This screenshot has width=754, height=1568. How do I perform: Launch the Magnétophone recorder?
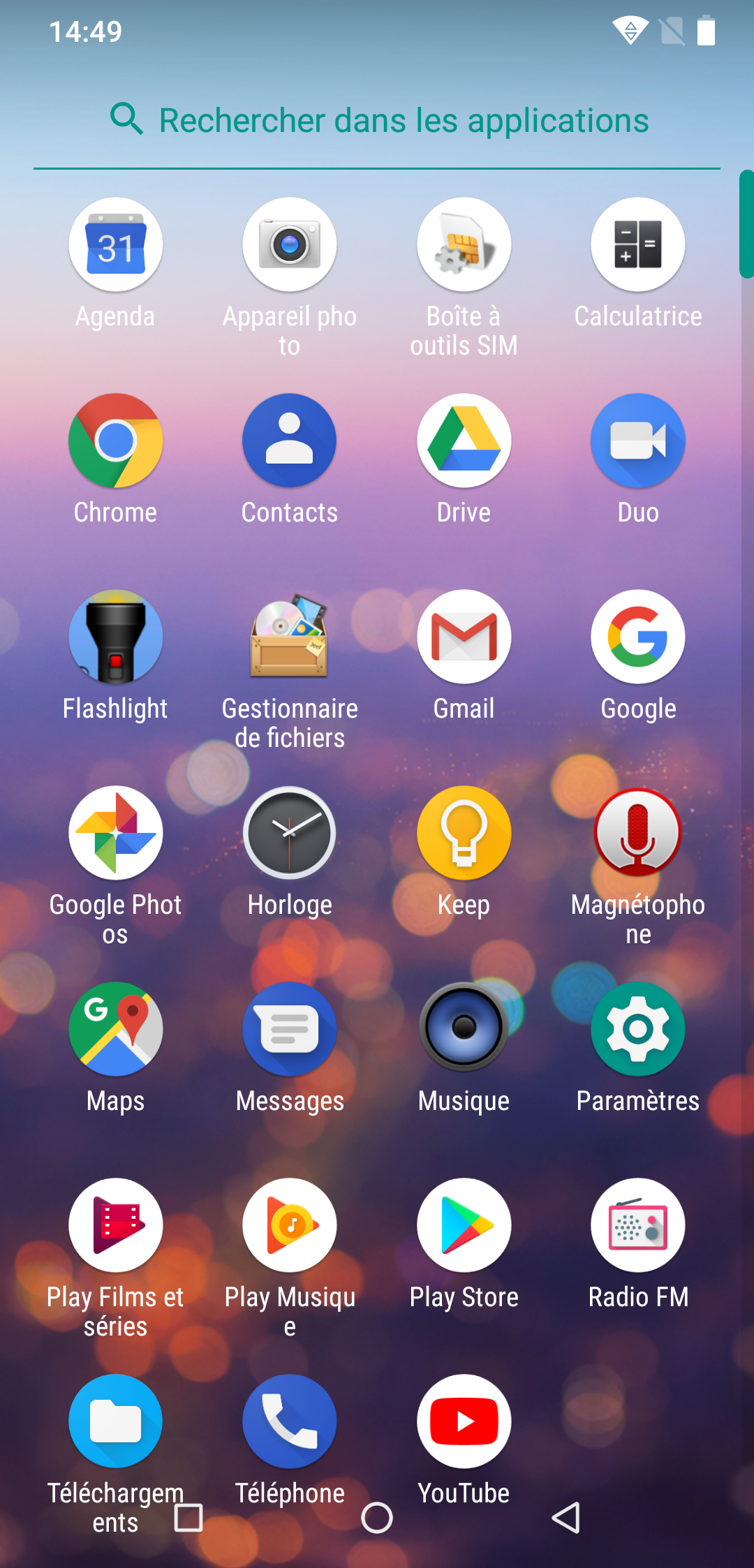pos(637,833)
